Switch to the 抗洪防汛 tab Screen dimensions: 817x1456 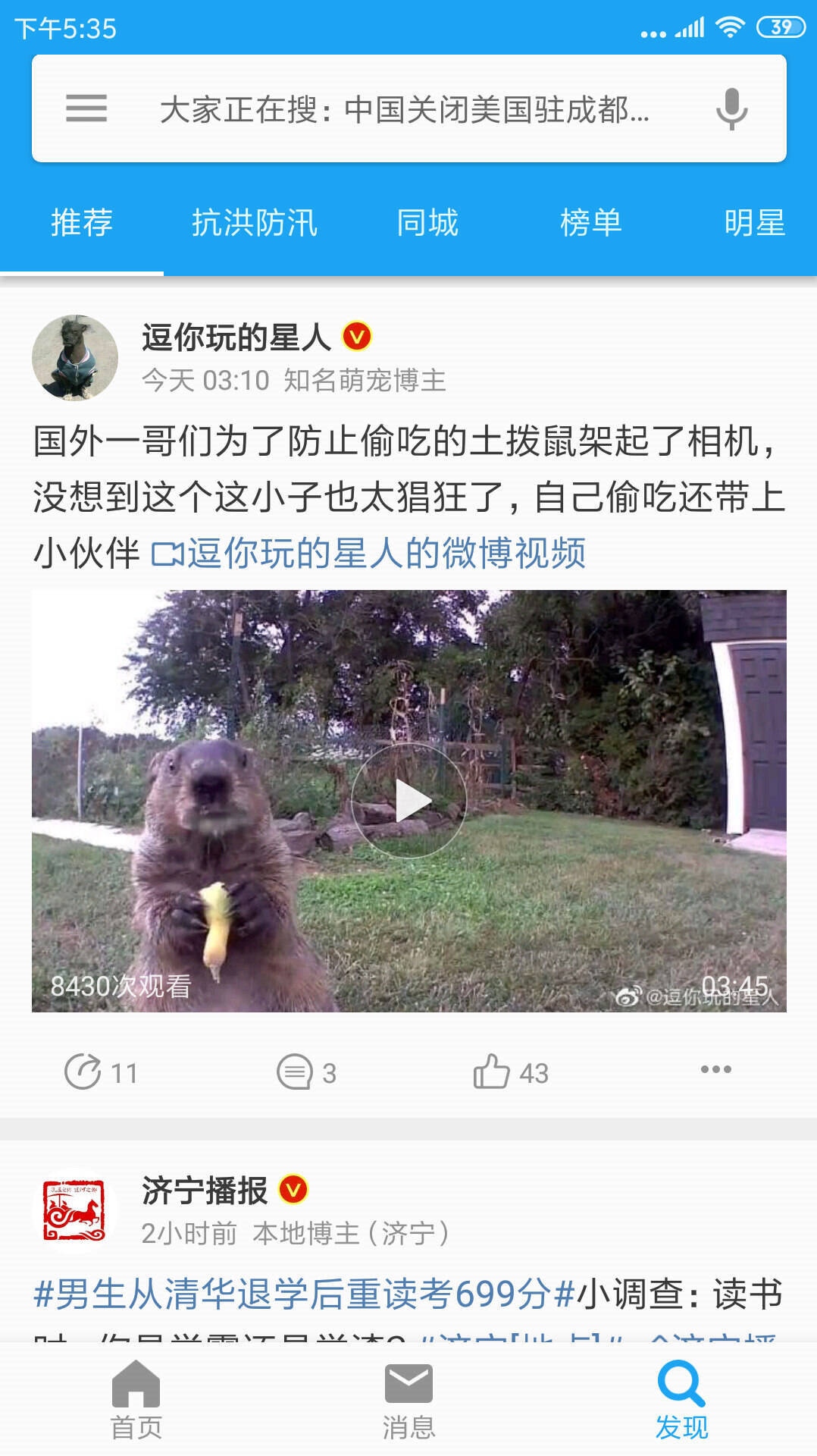click(255, 223)
